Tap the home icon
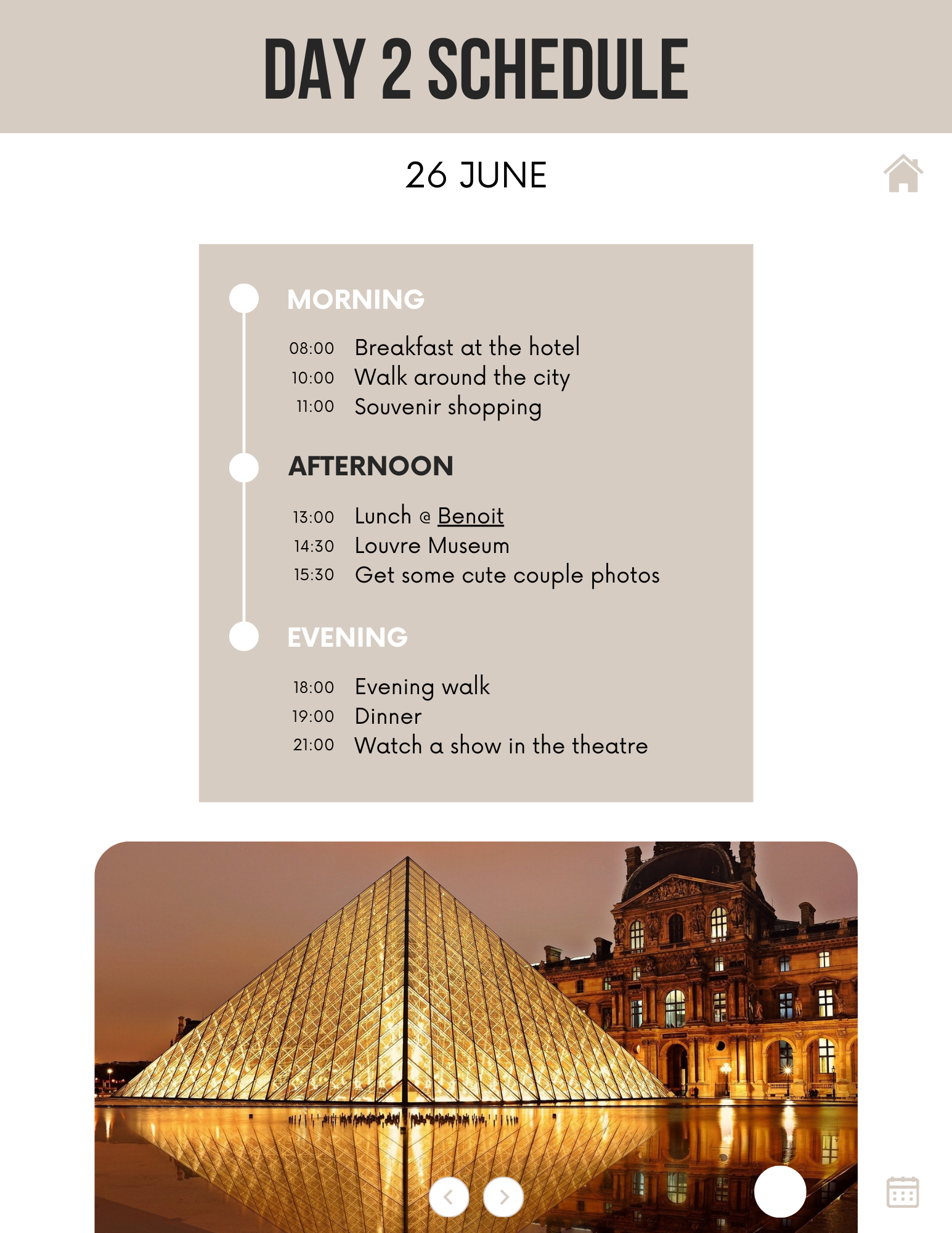The height and width of the screenshot is (1233, 952). coord(903,174)
